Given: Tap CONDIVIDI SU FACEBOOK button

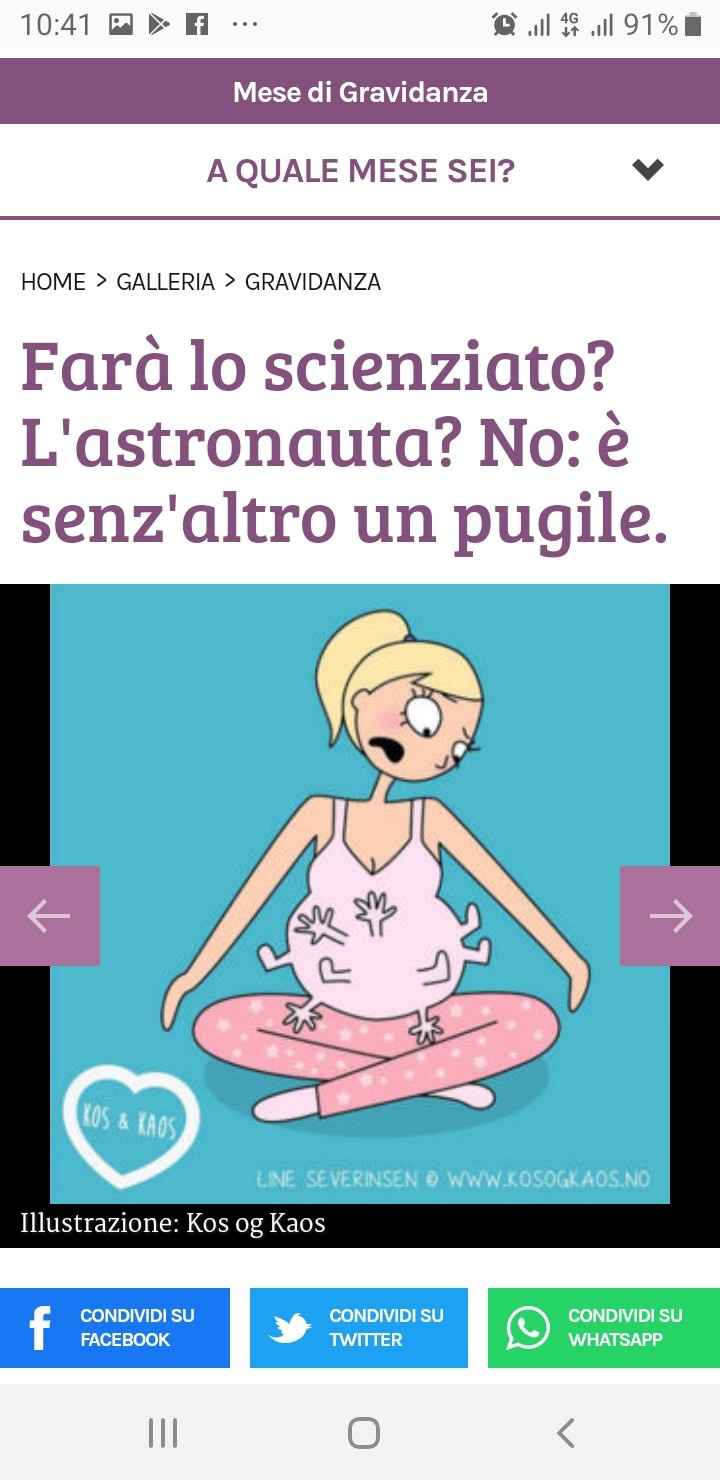Looking at the screenshot, I should (115, 1328).
